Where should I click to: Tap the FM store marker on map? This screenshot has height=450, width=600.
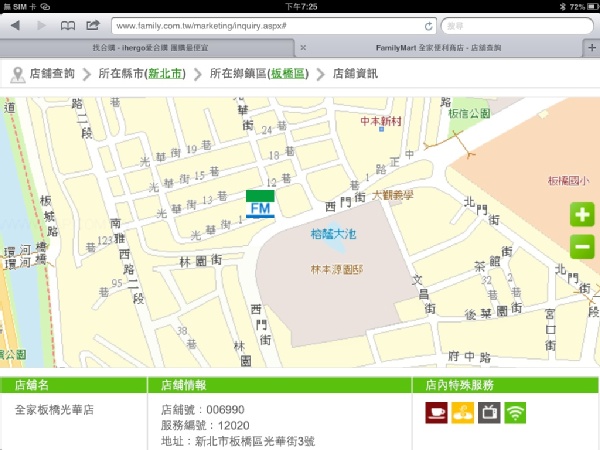click(260, 203)
